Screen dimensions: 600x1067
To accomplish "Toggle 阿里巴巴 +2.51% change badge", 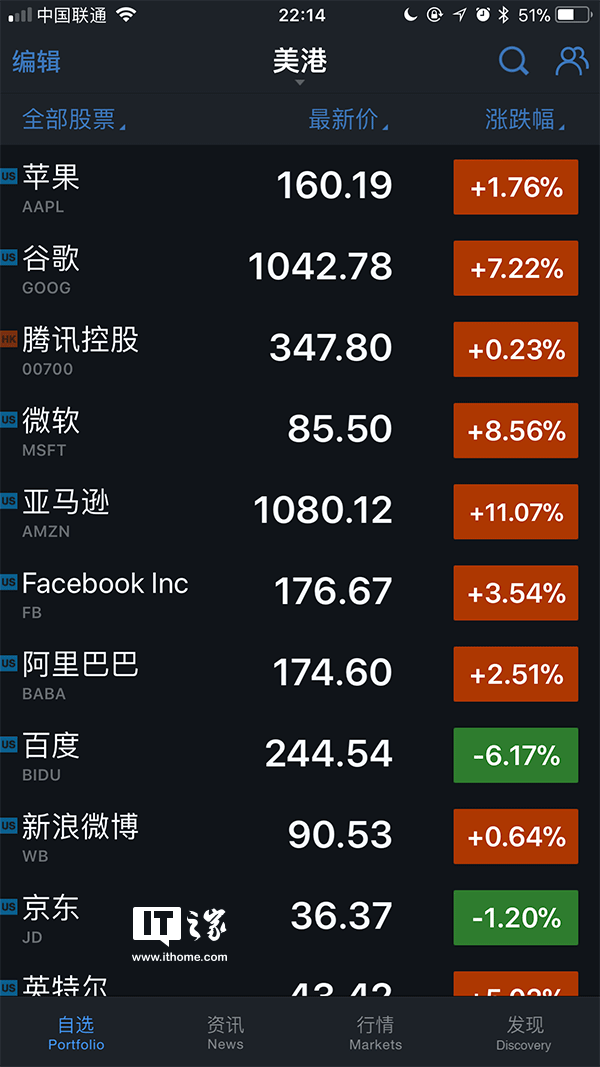I will [516, 674].
